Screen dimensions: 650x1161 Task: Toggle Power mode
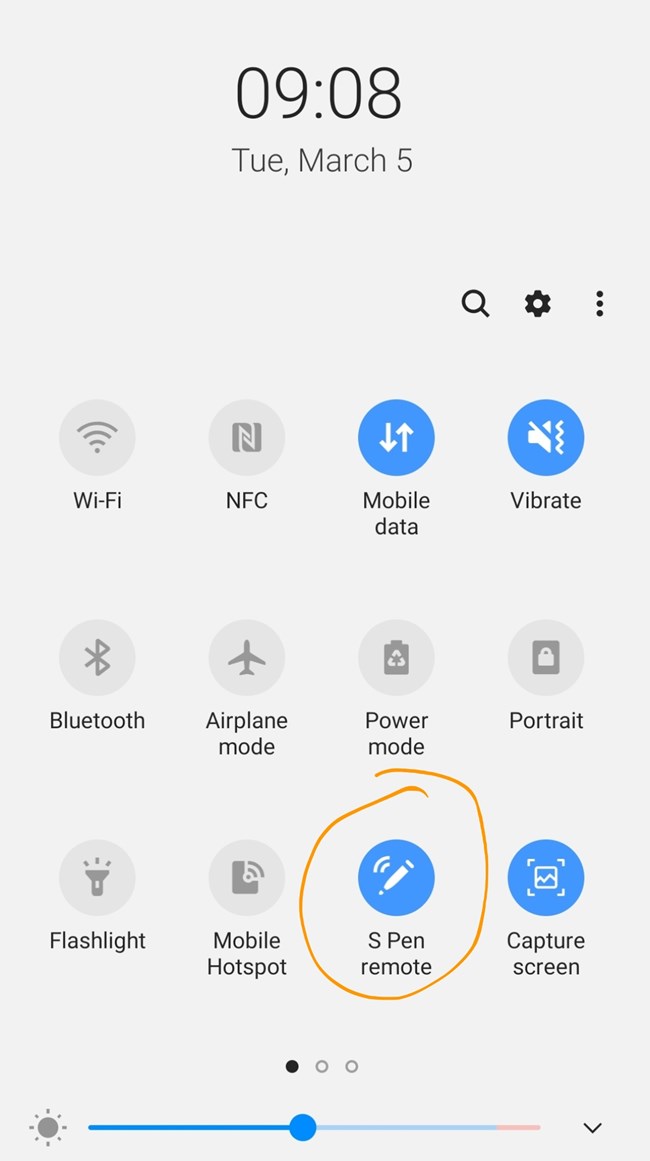[396, 658]
